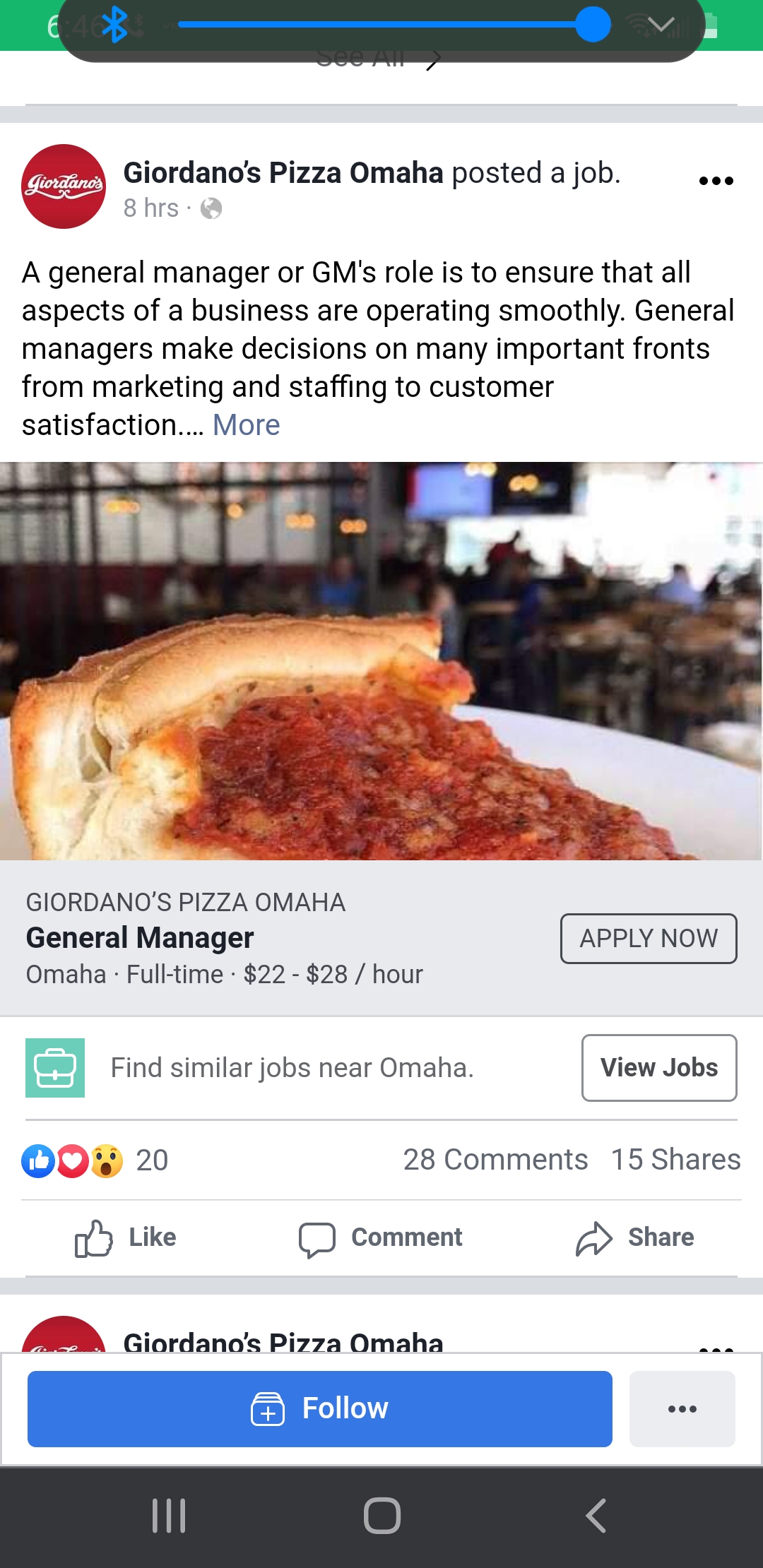This screenshot has width=763, height=1568.
Task: Open the pizza job photo
Action: pyautogui.click(x=381, y=661)
